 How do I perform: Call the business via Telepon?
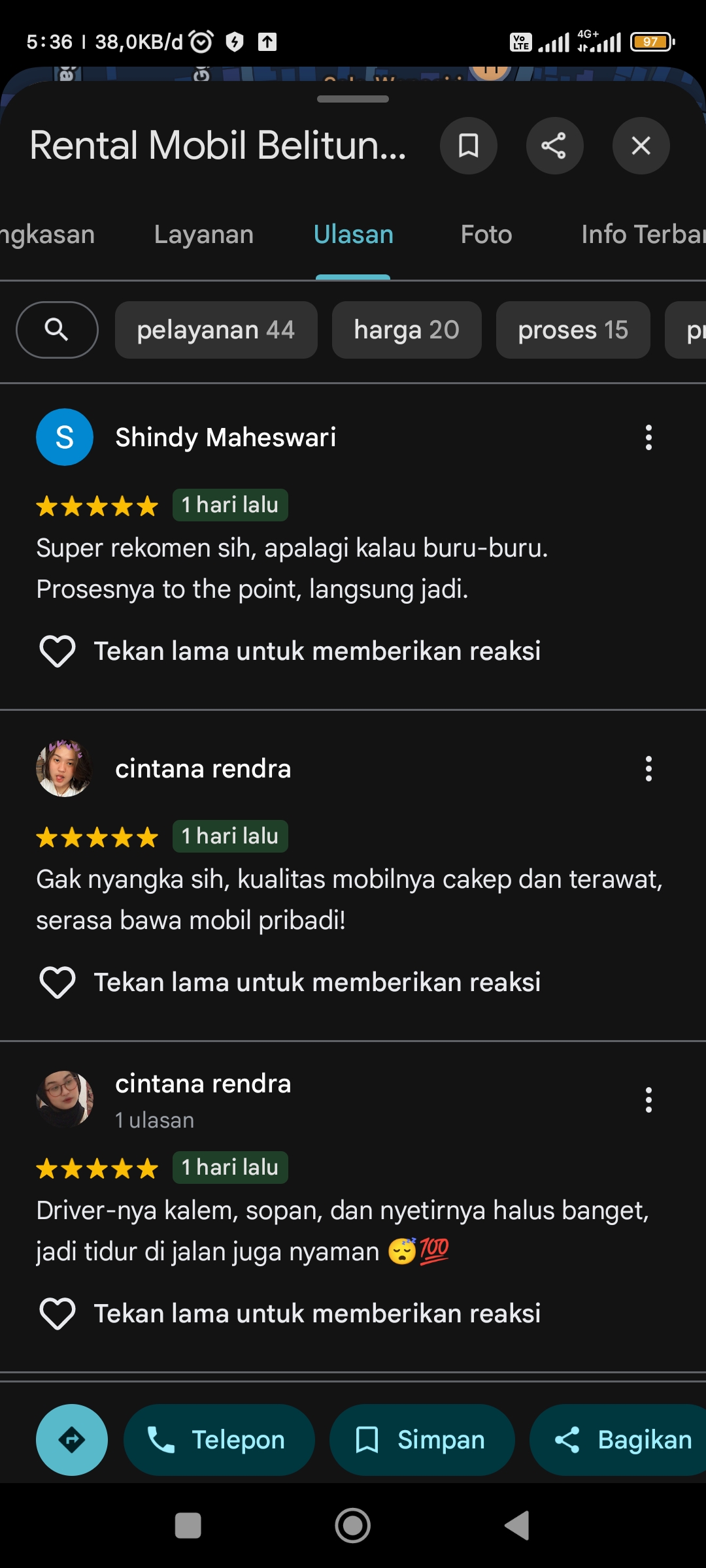point(219,1440)
